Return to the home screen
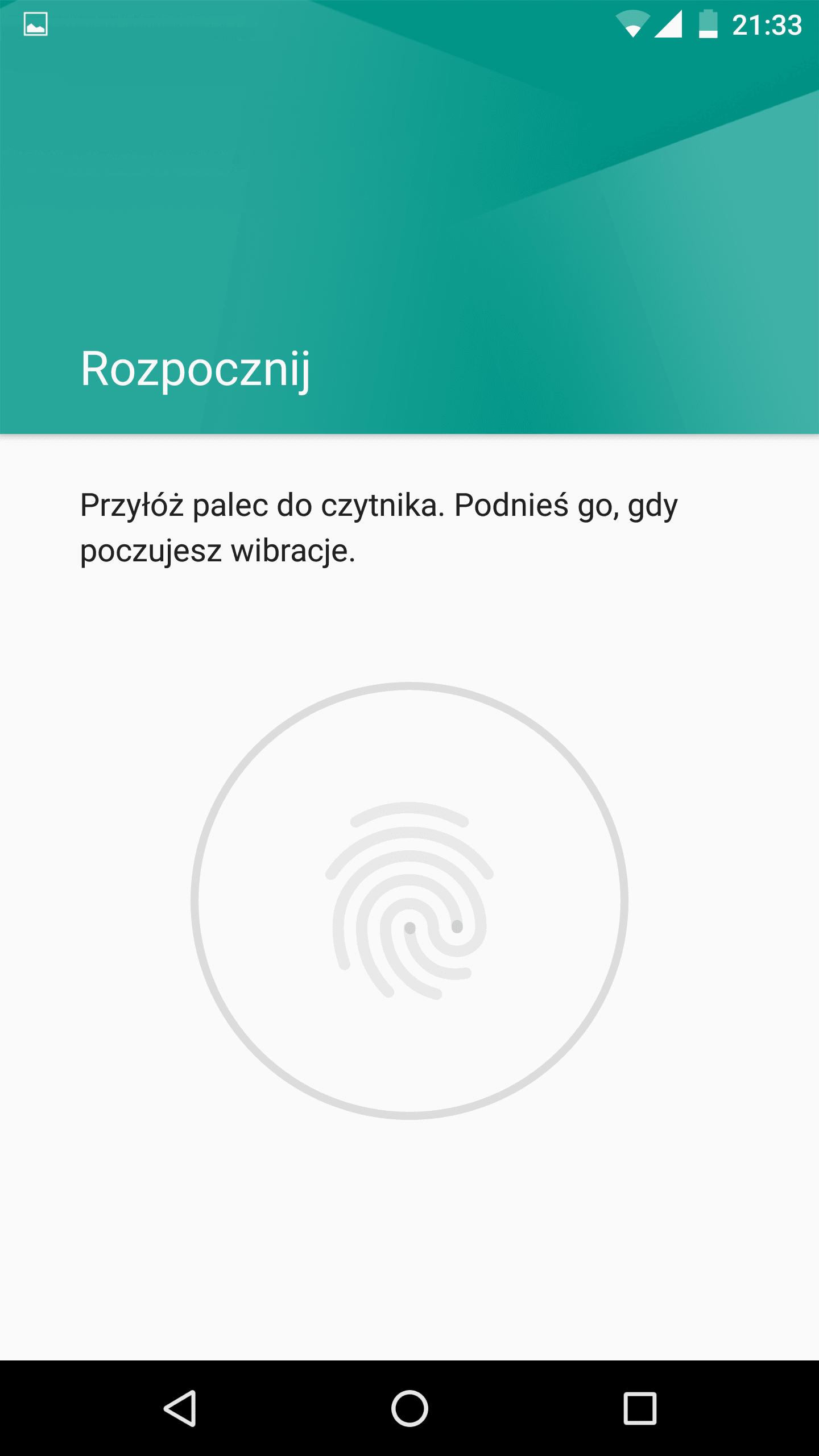819x1456 pixels. [x=409, y=1408]
